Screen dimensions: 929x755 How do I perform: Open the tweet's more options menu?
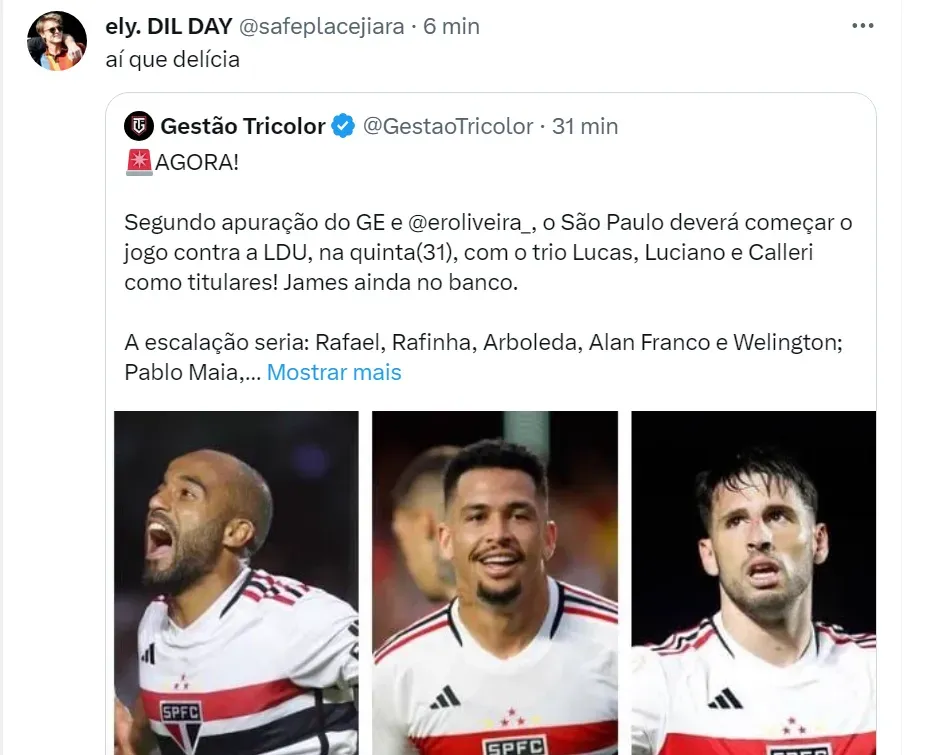pyautogui.click(x=861, y=25)
